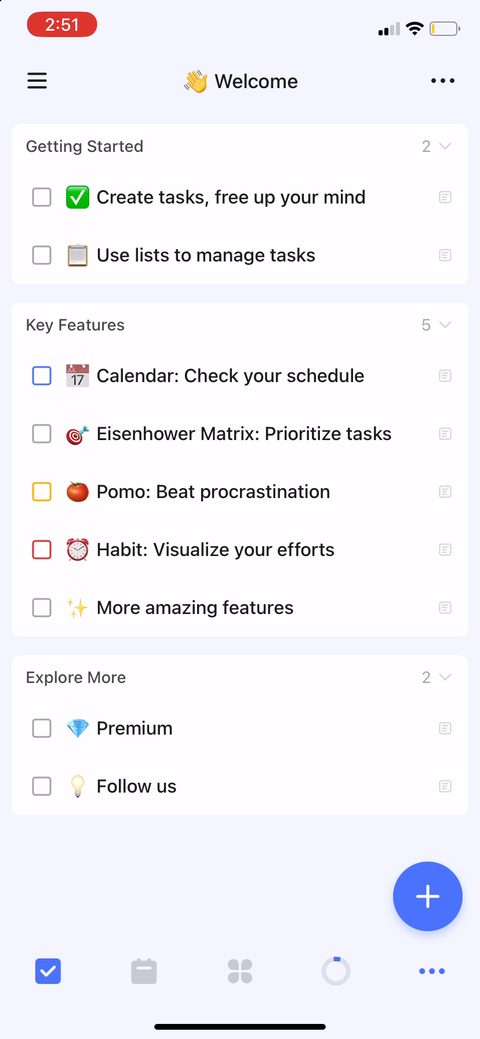This screenshot has height=1039, width=480.
Task: Open the top-right overflow menu
Action: tap(442, 81)
